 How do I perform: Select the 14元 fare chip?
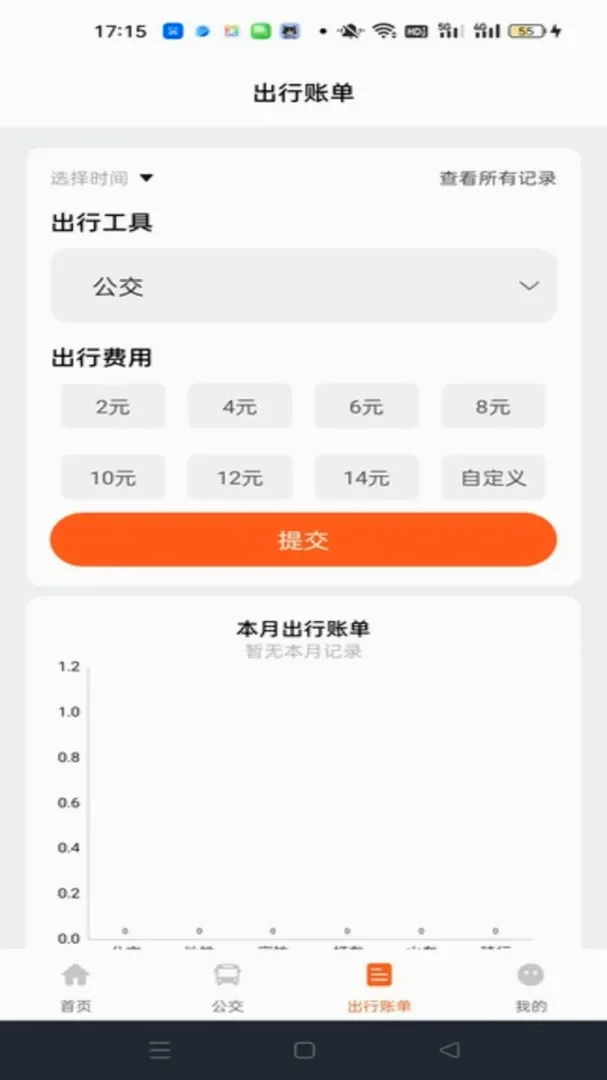click(x=367, y=477)
